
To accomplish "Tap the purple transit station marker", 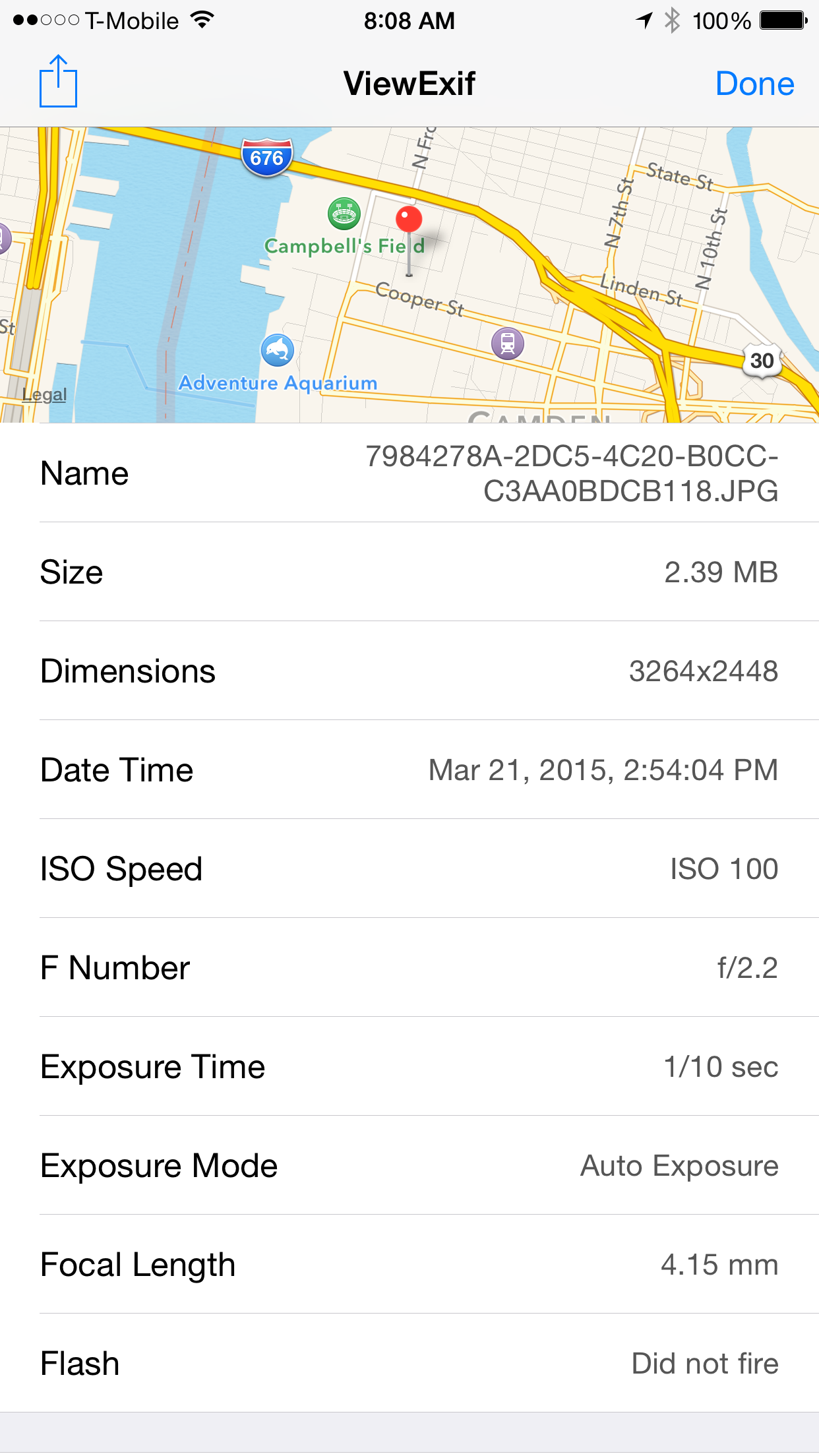I will tap(508, 344).
